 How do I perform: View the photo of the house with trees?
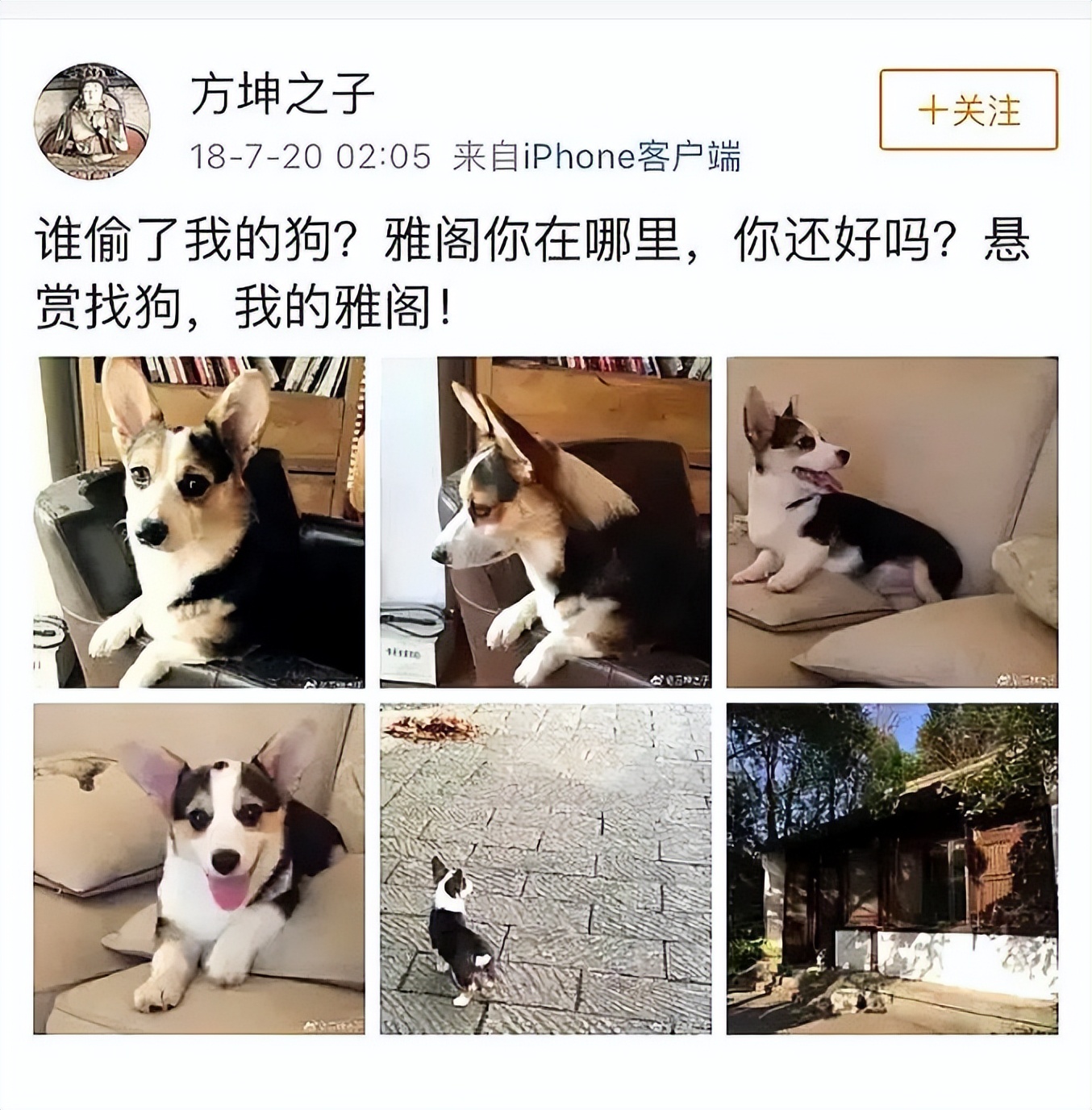point(891,868)
